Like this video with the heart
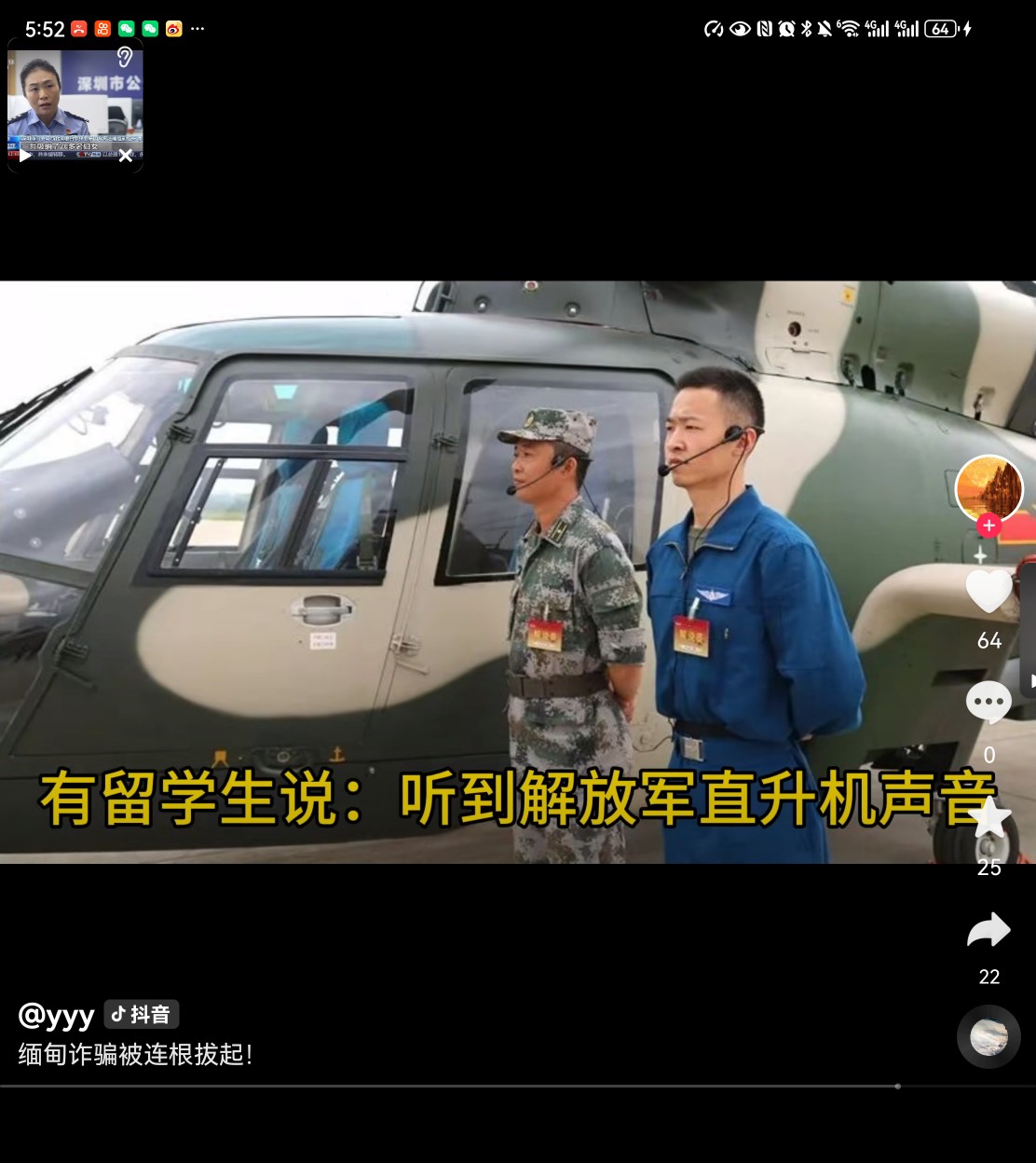 pyautogui.click(x=988, y=591)
